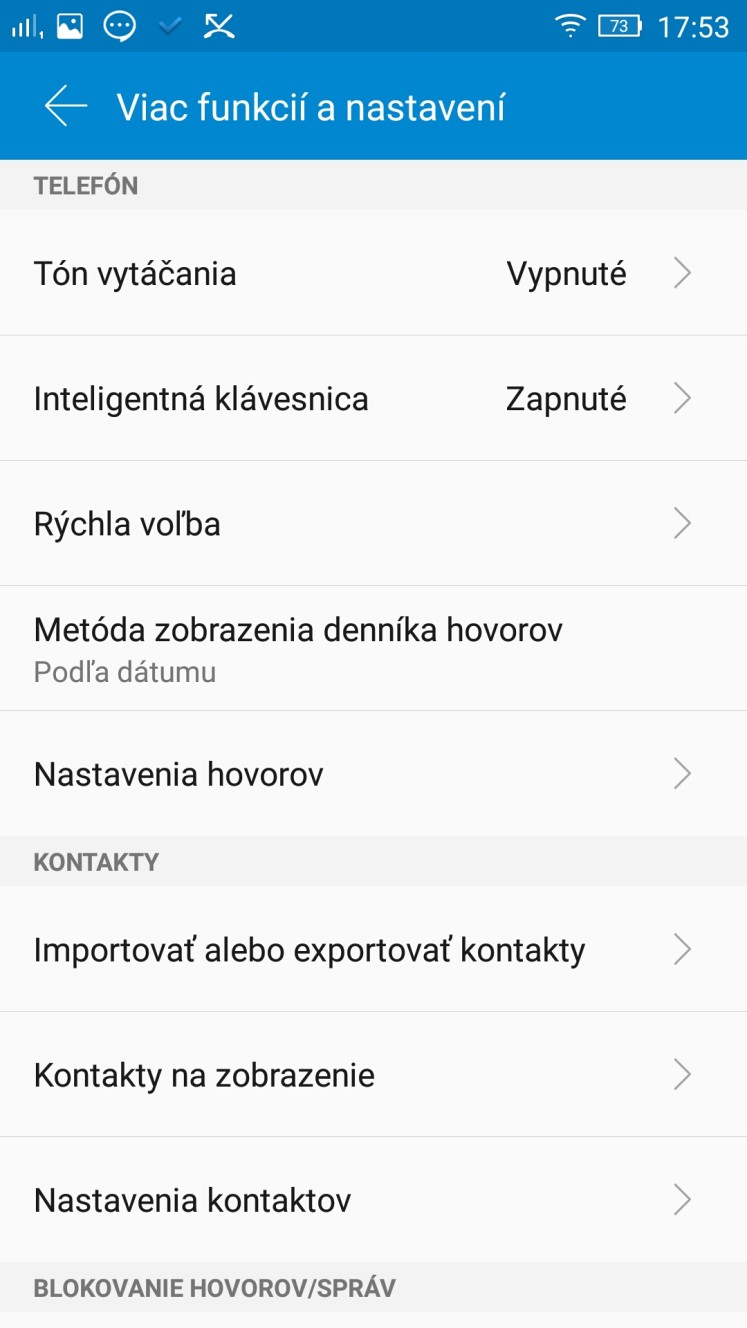Open Nastavenia kontaktov
747x1328 pixels.
373,1199
